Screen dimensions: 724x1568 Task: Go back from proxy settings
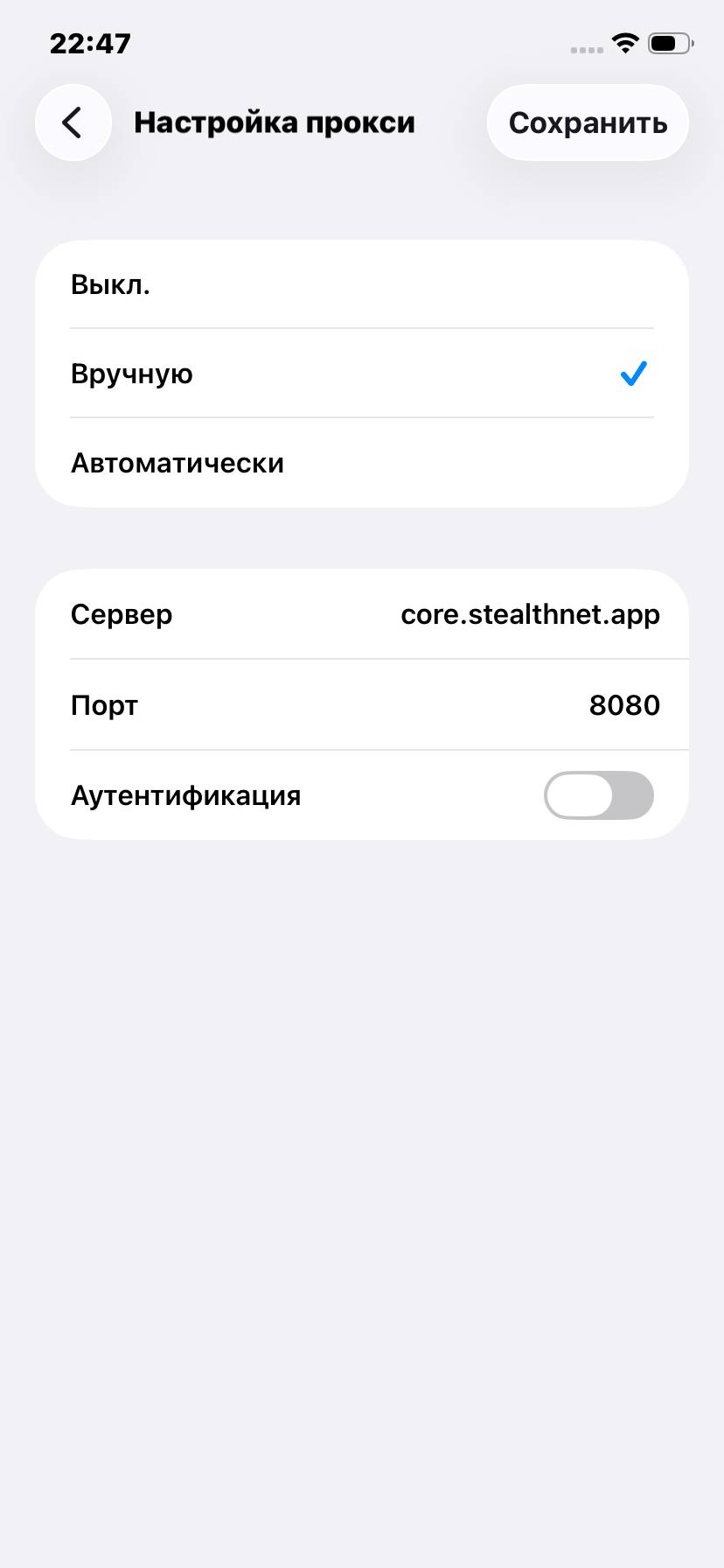[73, 122]
